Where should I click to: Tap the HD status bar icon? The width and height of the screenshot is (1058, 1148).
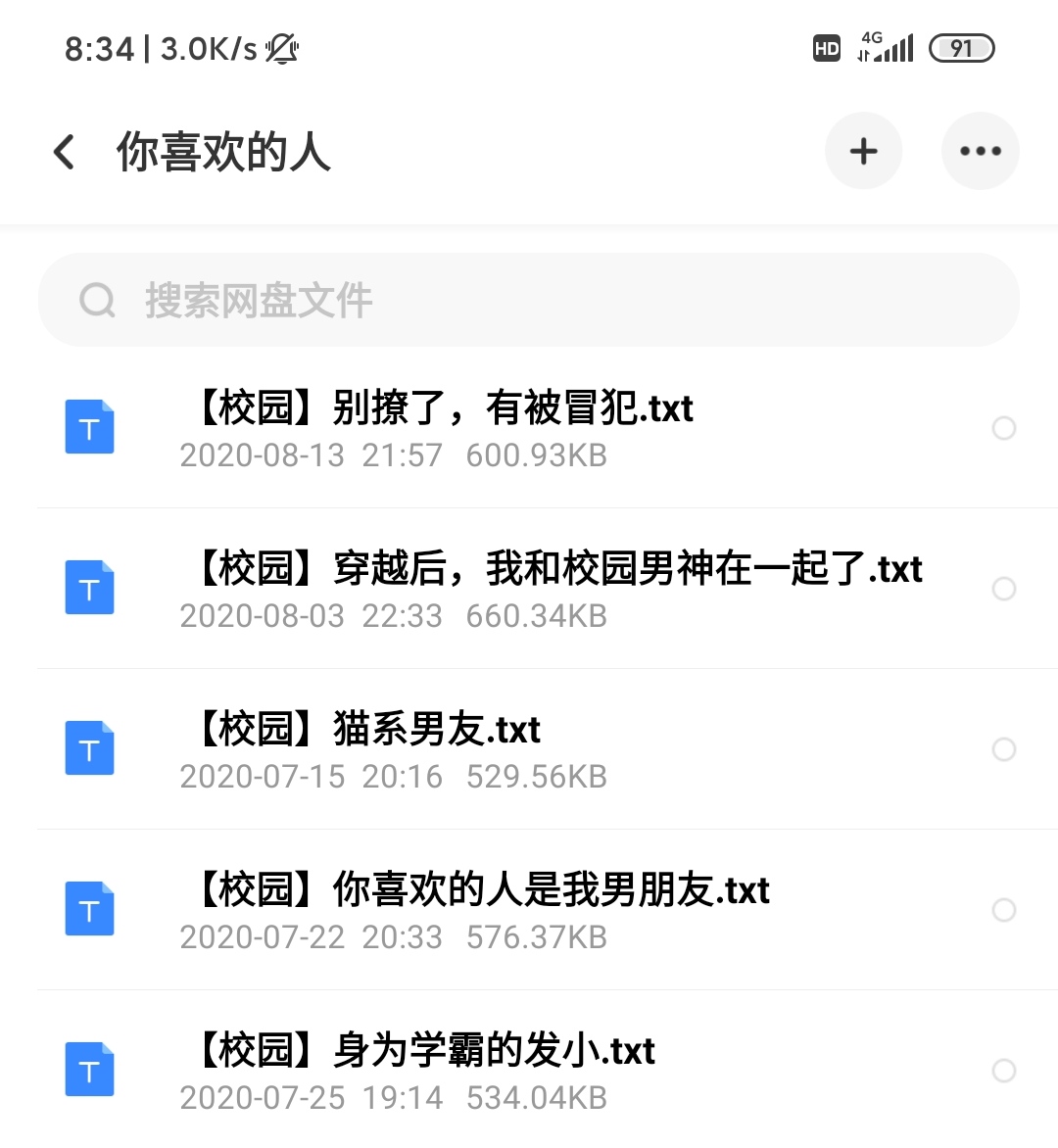(x=826, y=47)
